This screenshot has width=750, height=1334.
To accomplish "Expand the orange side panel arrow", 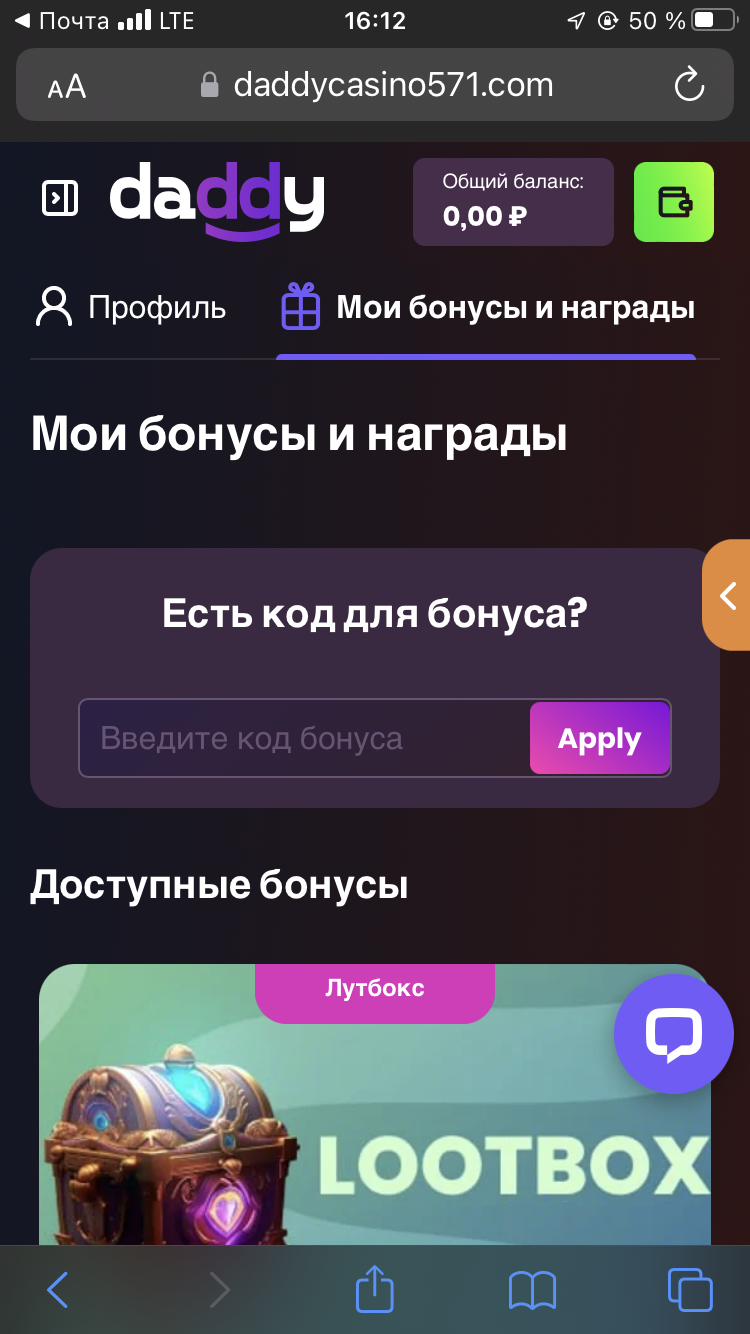I will point(728,596).
